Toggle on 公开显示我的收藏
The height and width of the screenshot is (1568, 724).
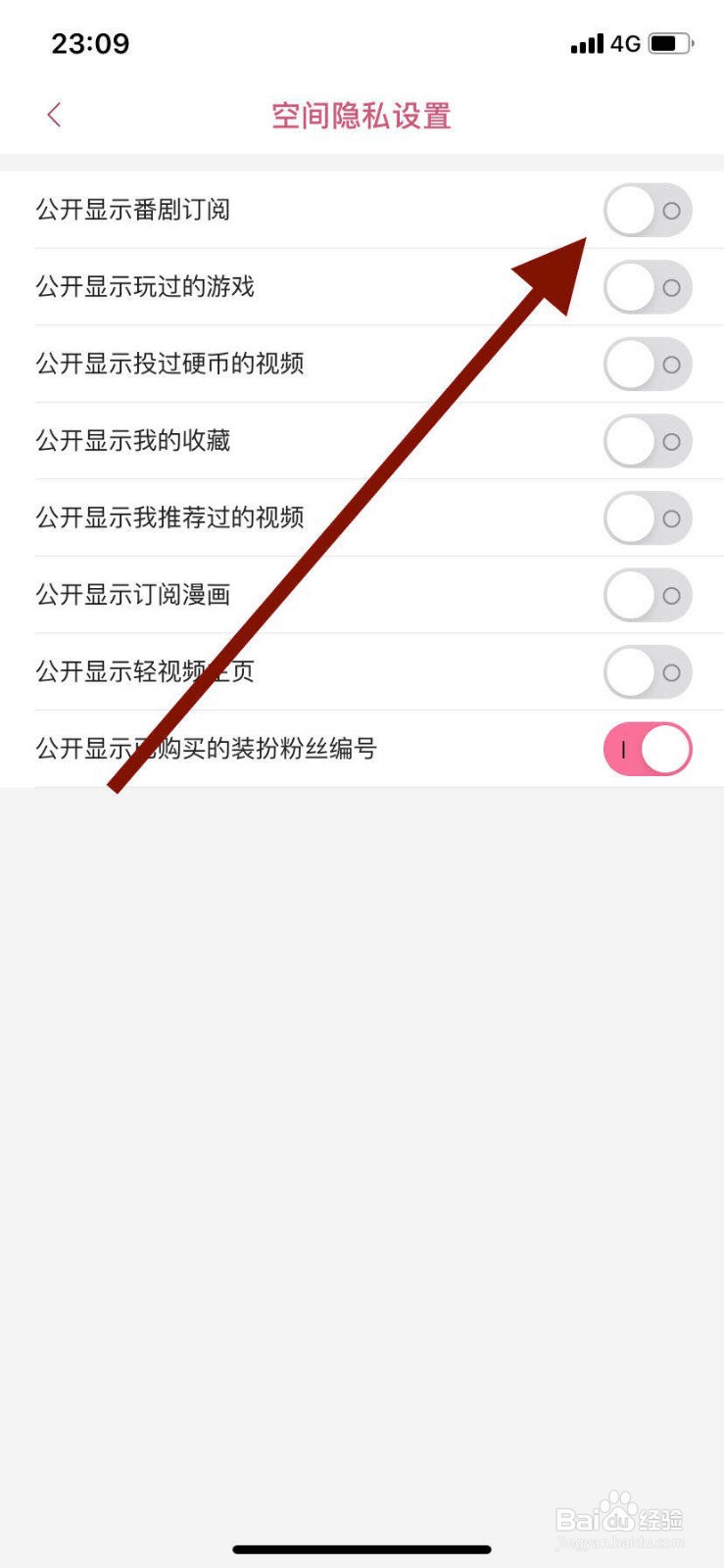648,441
